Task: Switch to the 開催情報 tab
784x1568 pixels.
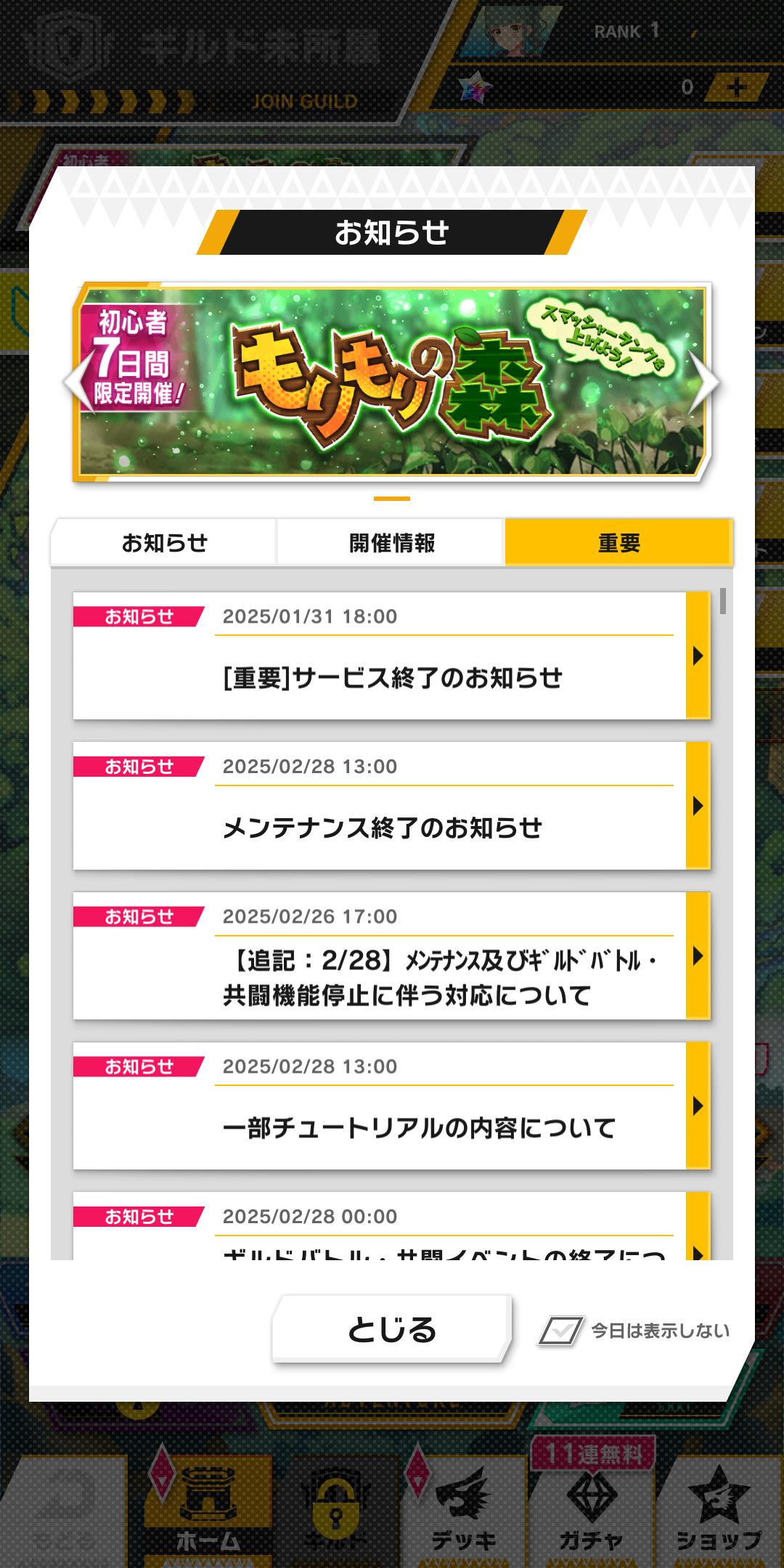Action: pyautogui.click(x=391, y=543)
